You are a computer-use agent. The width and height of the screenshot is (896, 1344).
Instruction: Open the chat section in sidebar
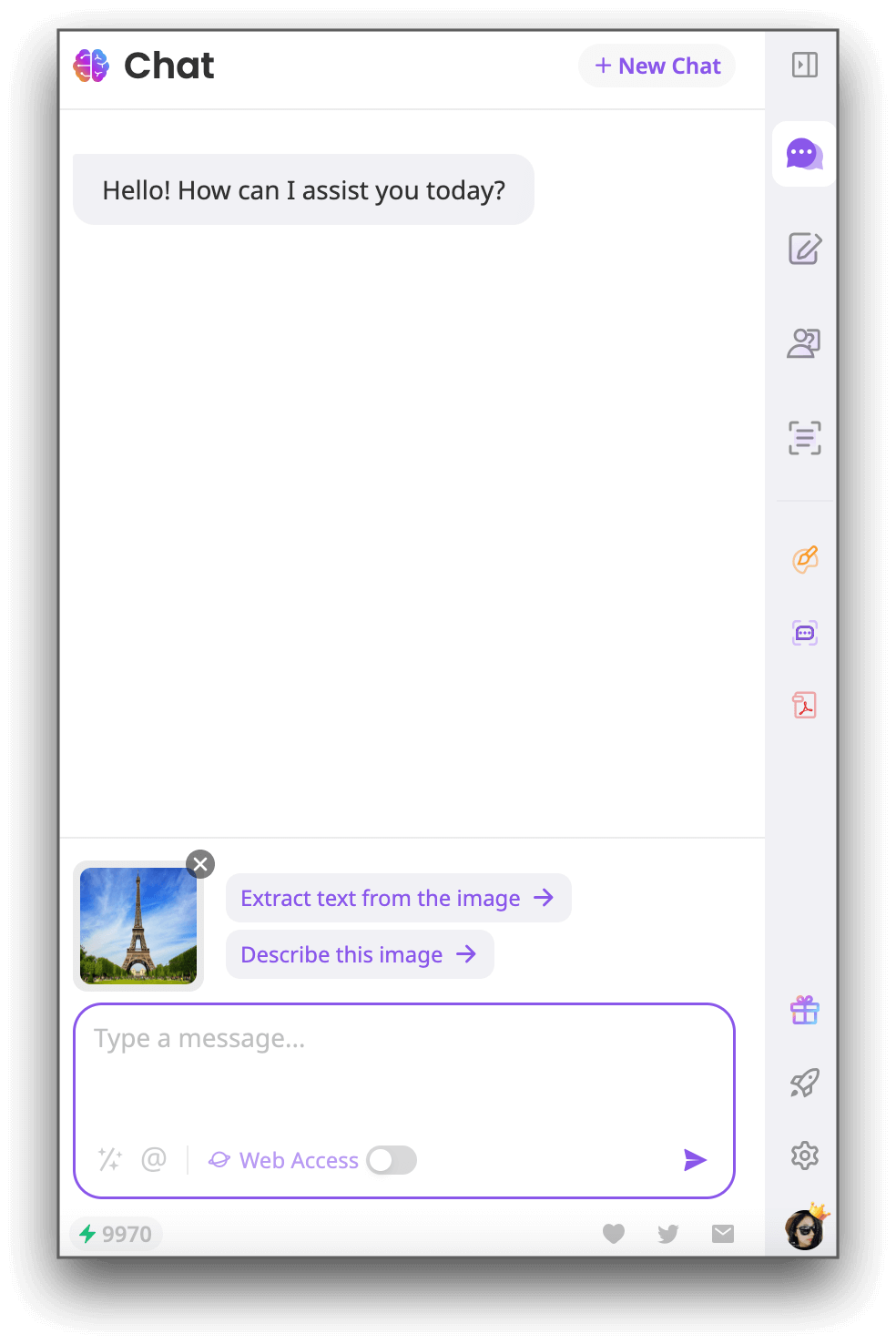804,154
